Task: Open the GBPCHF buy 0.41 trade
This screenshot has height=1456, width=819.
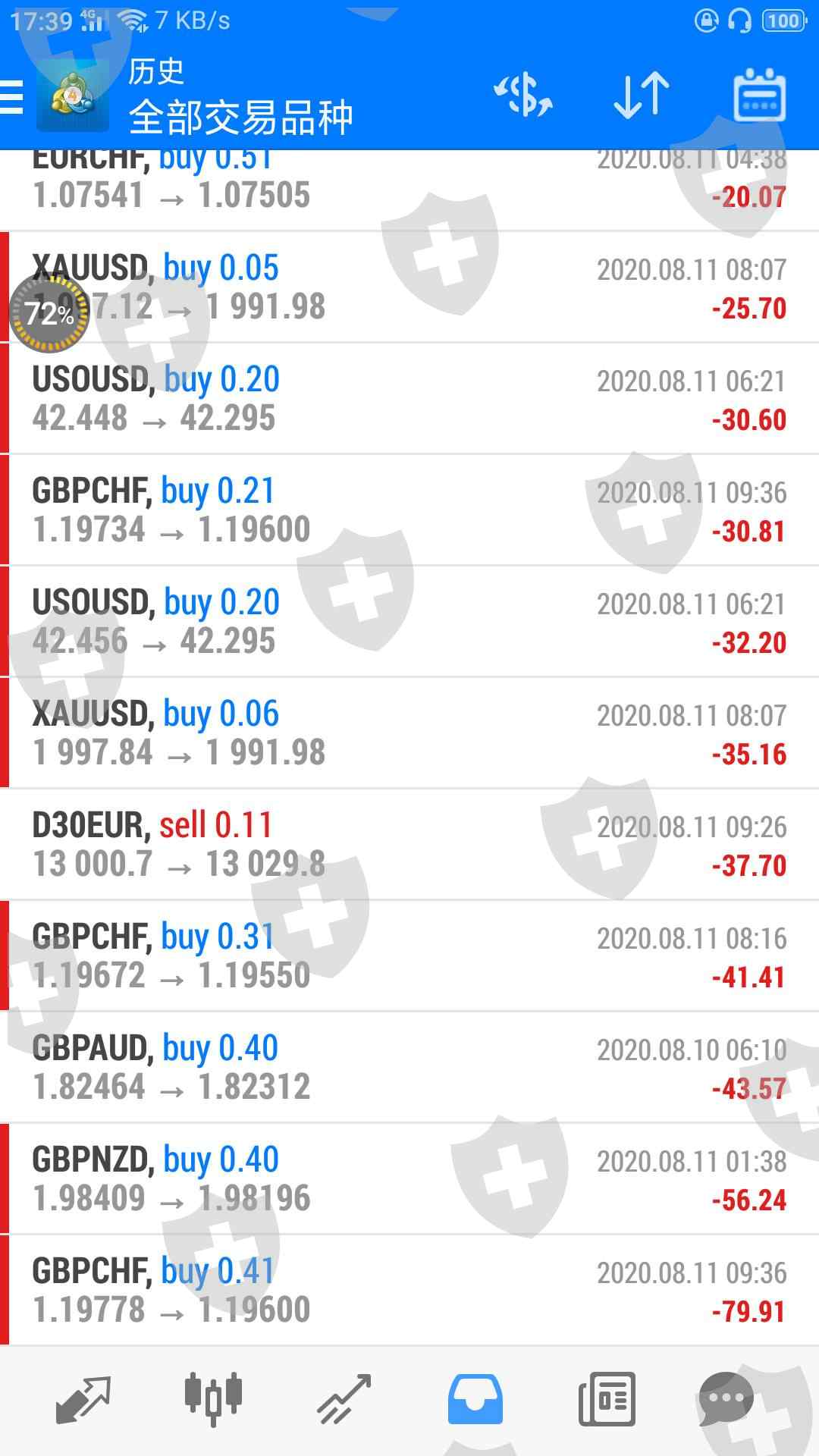Action: click(409, 1291)
